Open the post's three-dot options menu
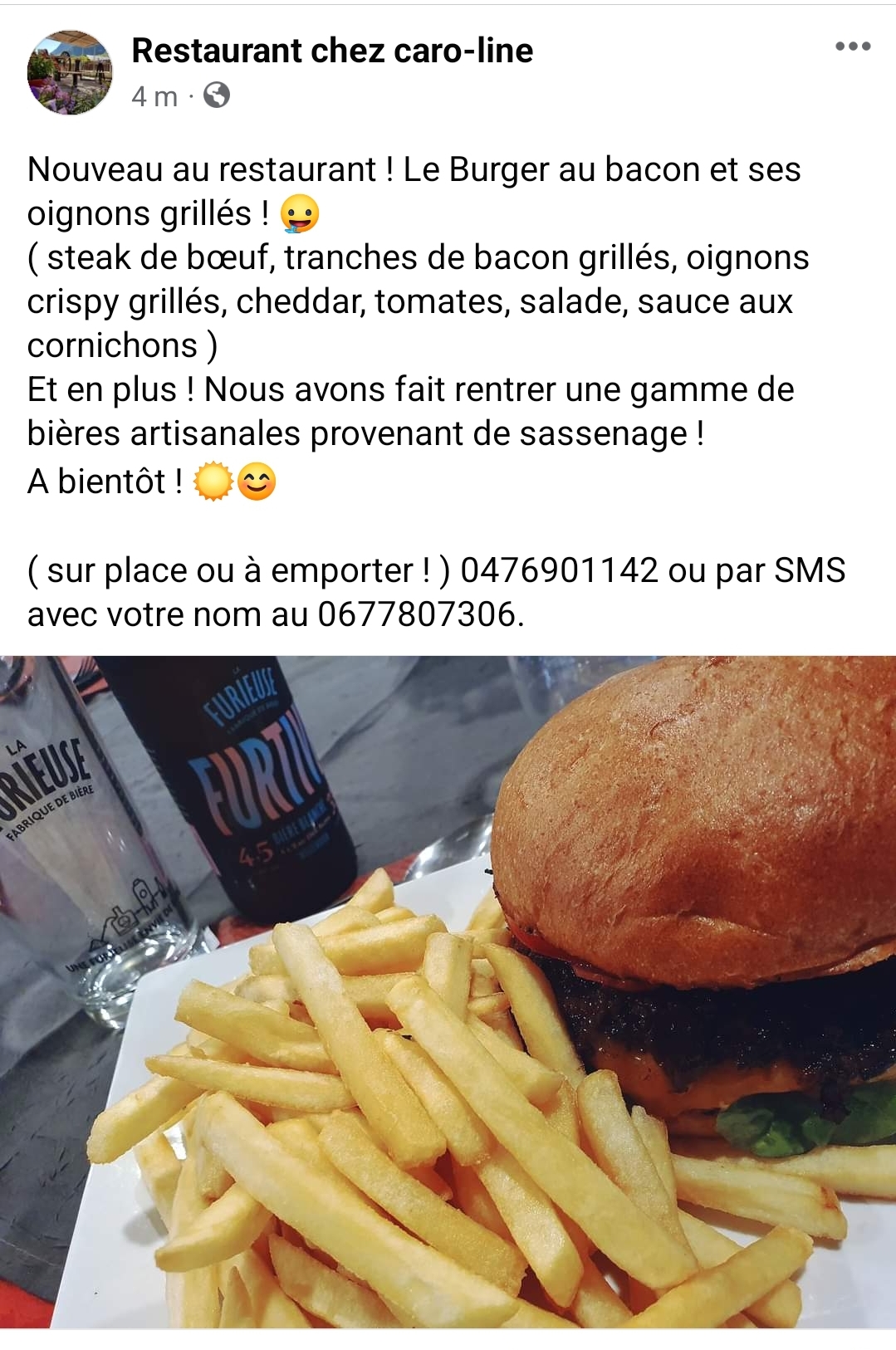 click(x=853, y=46)
